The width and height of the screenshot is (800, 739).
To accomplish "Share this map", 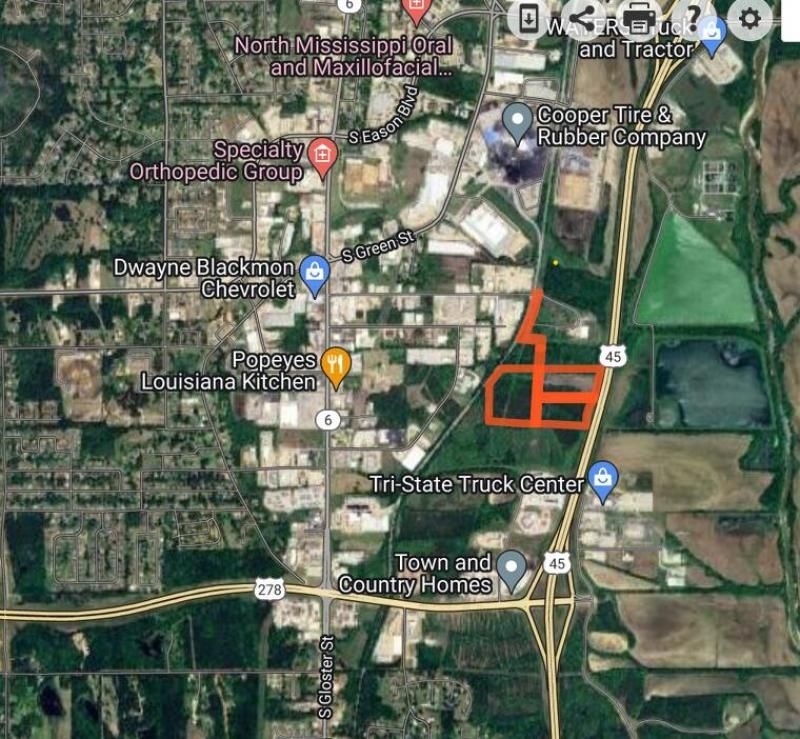I will pos(584,17).
